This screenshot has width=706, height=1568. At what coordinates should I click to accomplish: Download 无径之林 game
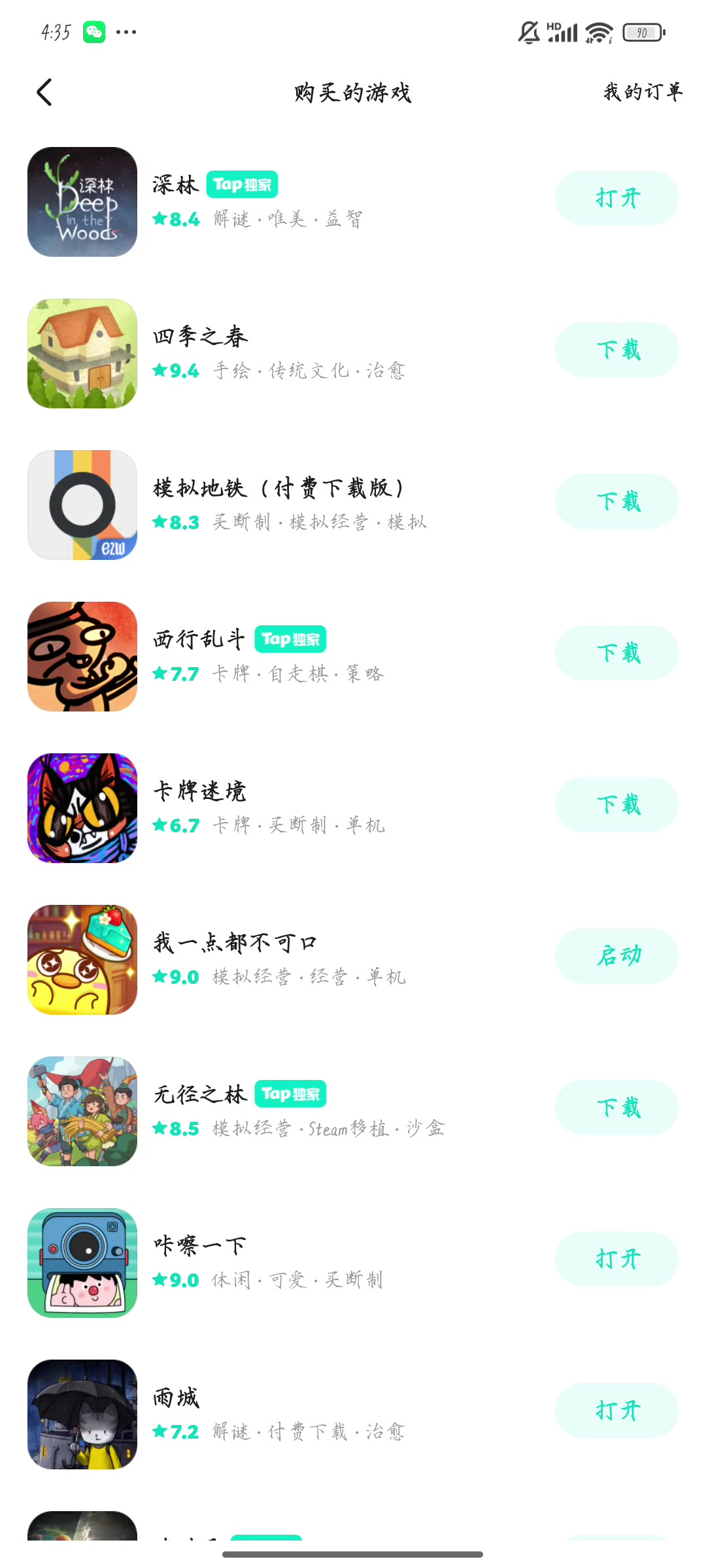point(616,1108)
